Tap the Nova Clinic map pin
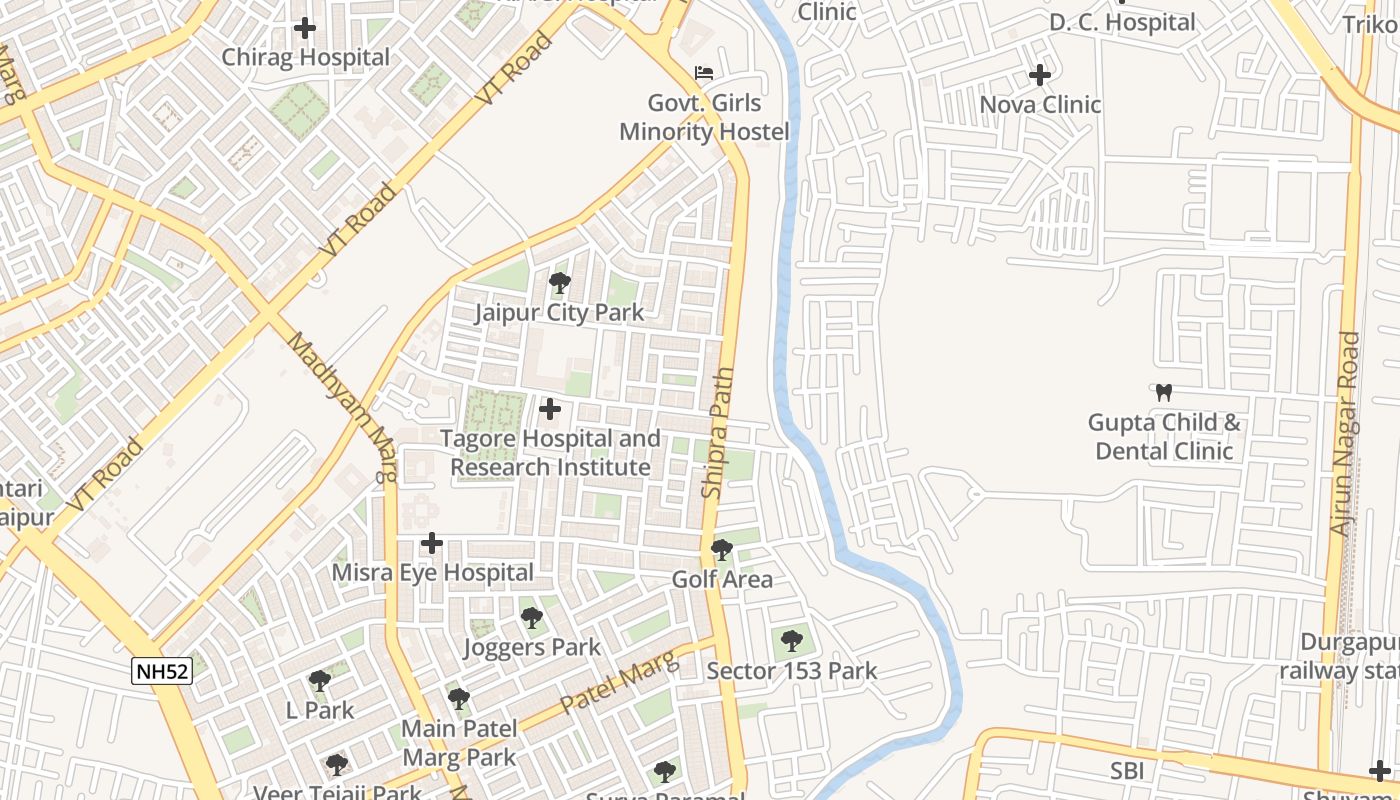This screenshot has width=1400, height=800. [1040, 75]
